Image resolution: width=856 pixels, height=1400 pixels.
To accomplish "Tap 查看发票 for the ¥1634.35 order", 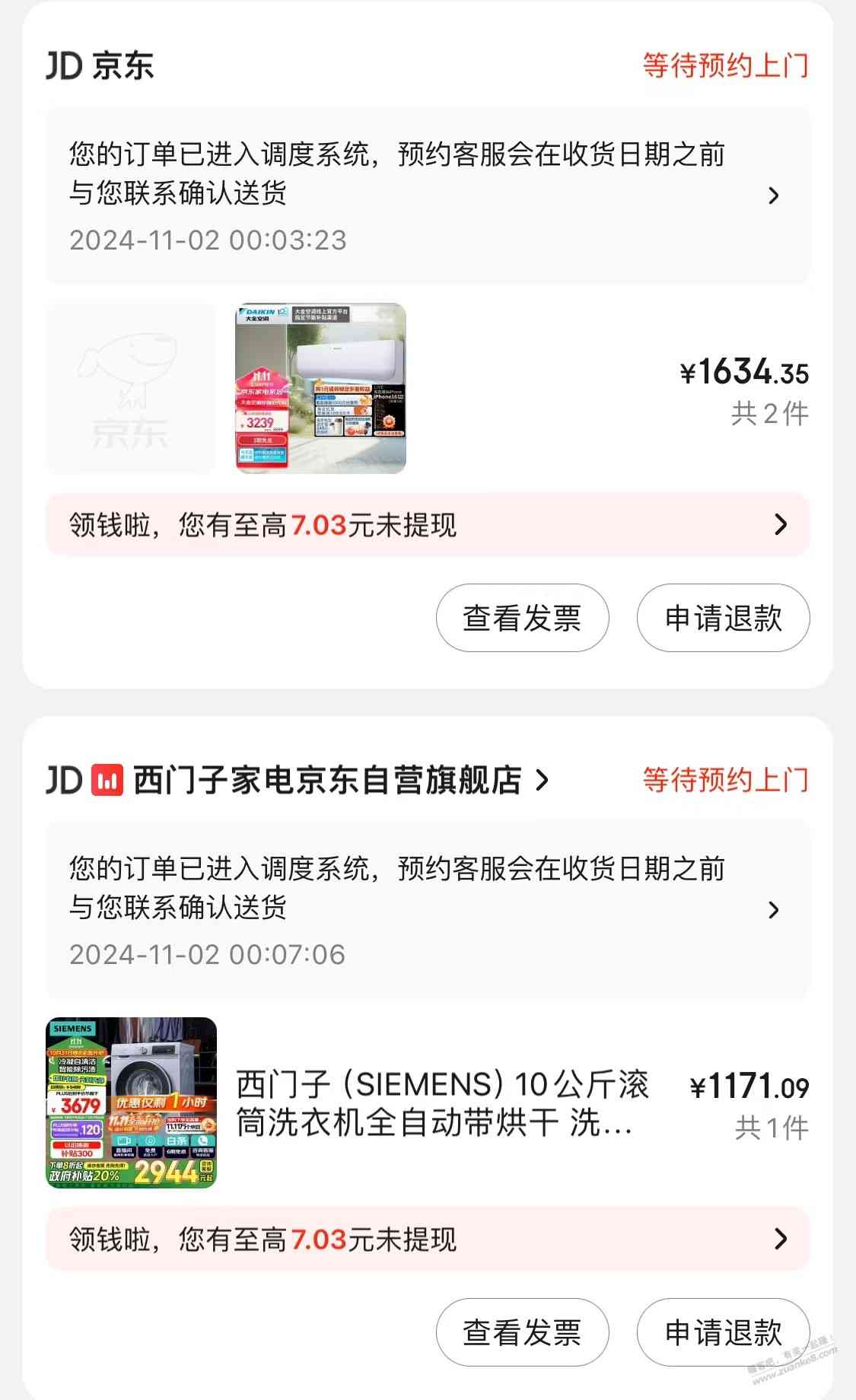I will 522,618.
